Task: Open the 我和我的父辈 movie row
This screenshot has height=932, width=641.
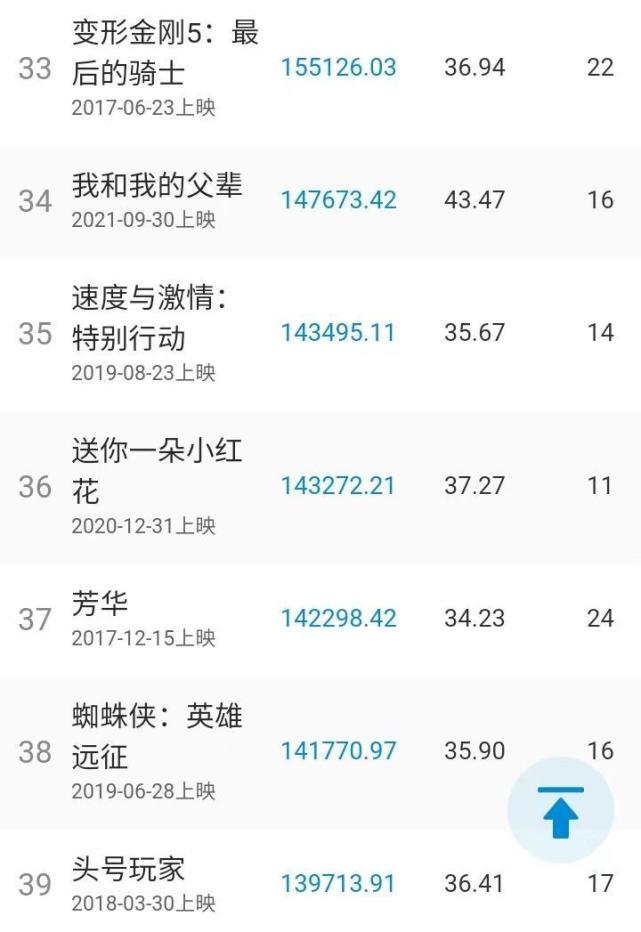Action: [x=157, y=186]
